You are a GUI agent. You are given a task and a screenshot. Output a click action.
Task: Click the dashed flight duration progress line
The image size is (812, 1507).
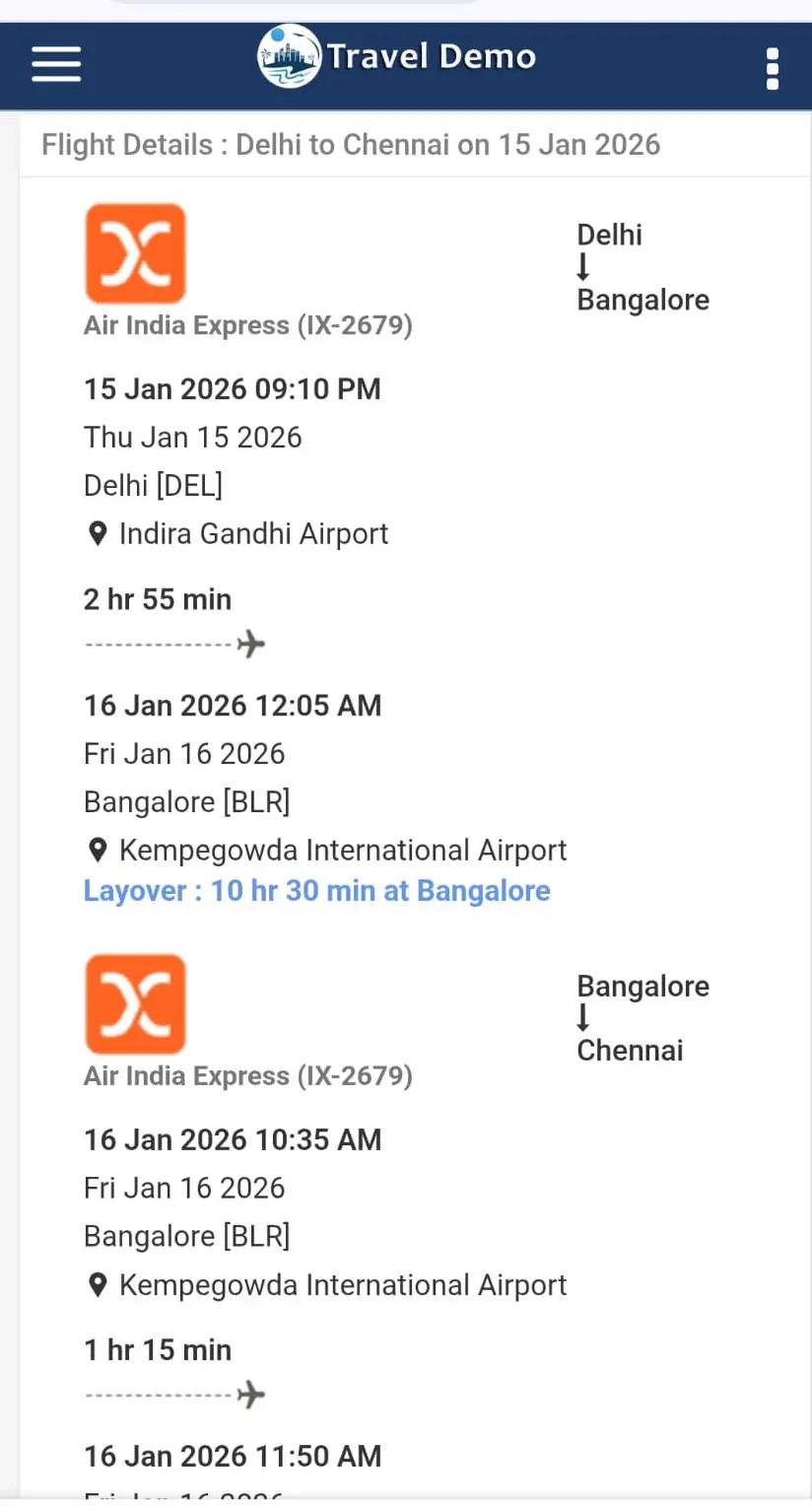point(158,643)
